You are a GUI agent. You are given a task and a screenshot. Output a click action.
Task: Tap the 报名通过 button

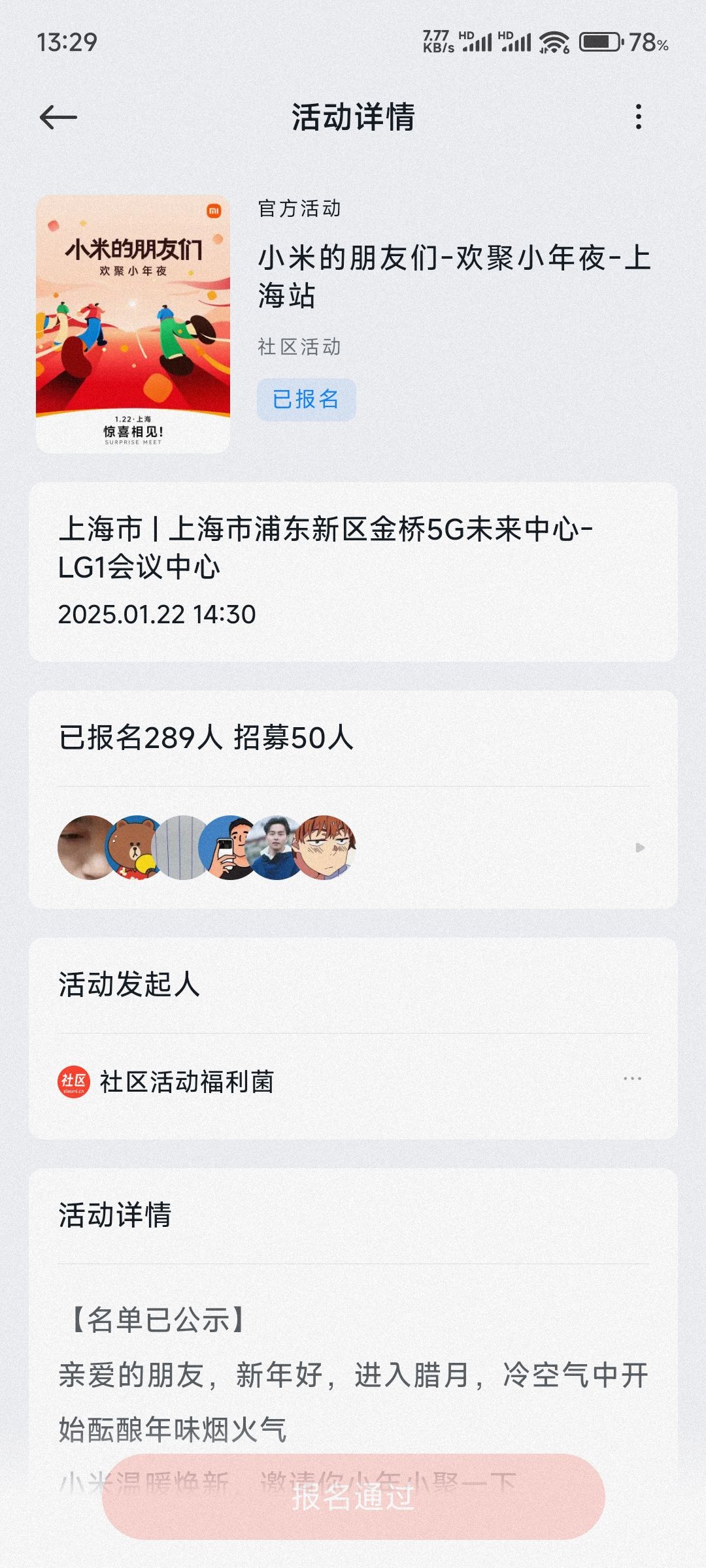pos(353,1496)
